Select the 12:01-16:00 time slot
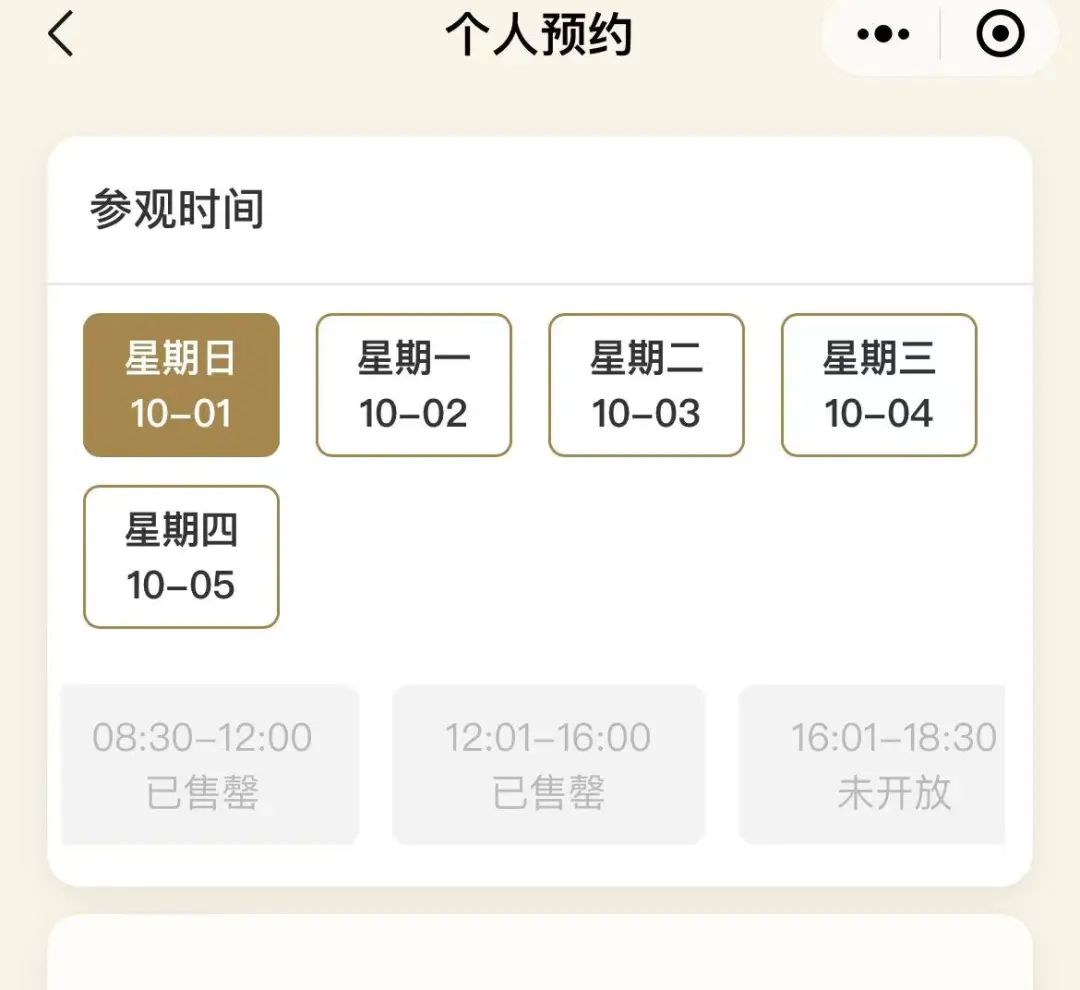Image resolution: width=1080 pixels, height=990 pixels. [548, 765]
